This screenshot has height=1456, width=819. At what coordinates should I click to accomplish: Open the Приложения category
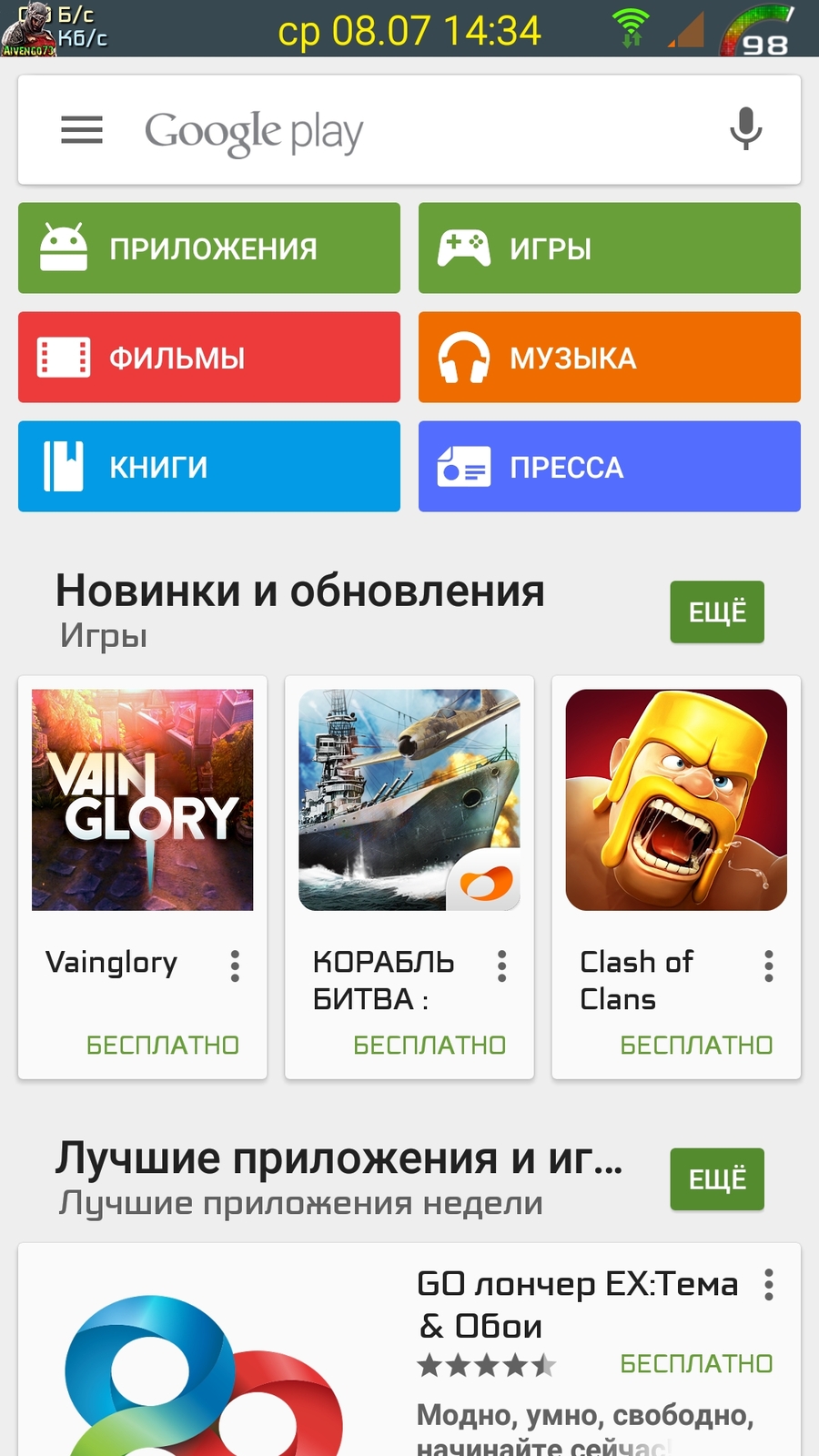coord(209,248)
